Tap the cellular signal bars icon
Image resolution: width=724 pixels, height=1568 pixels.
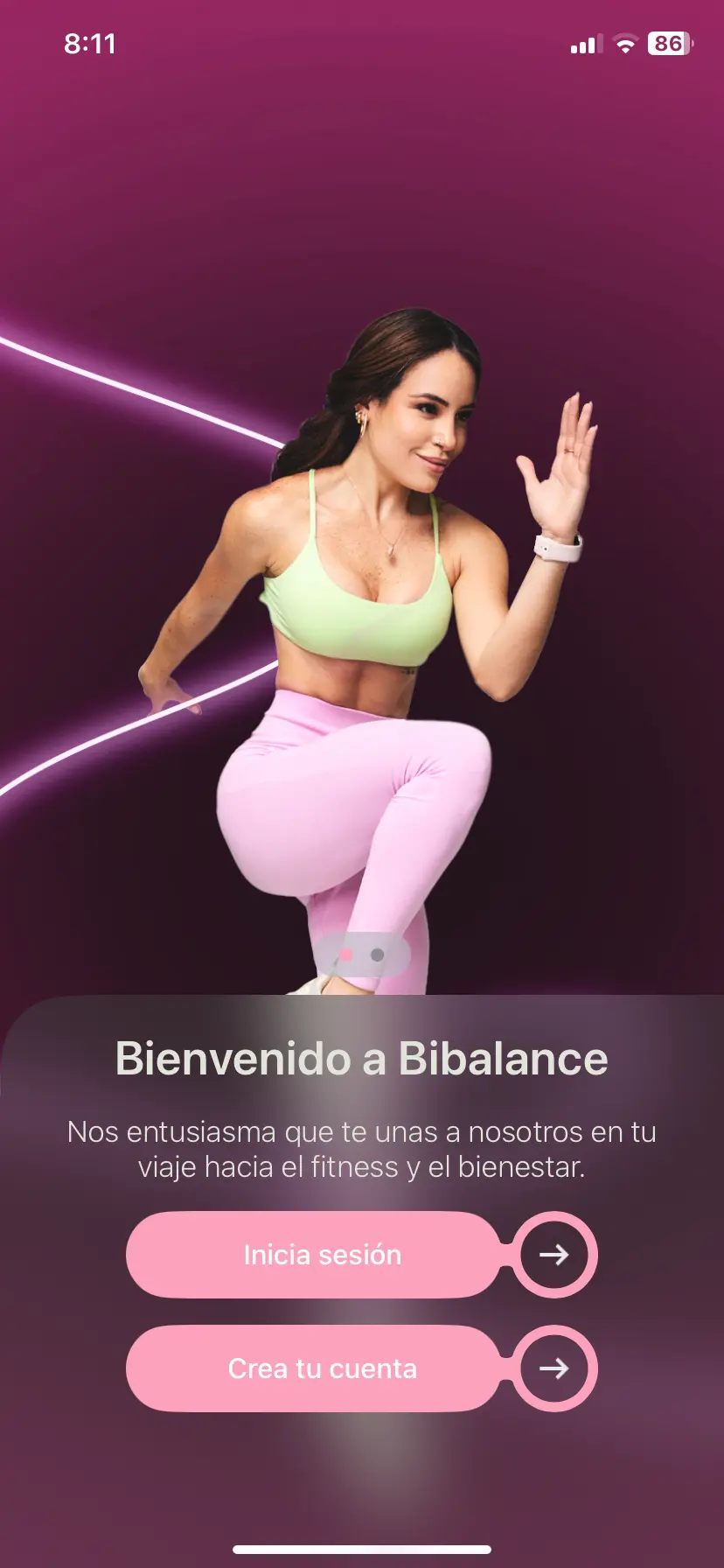click(x=585, y=43)
